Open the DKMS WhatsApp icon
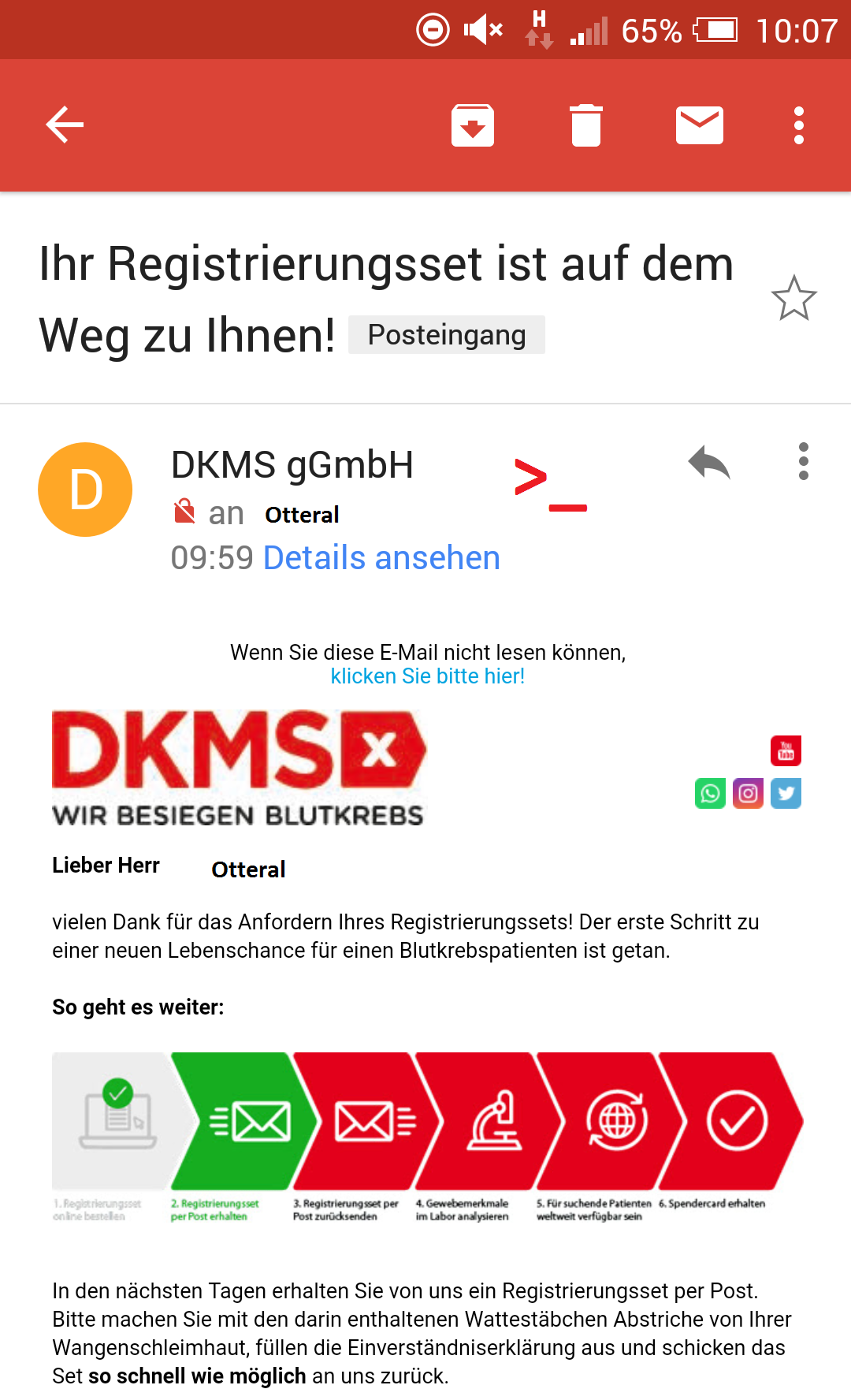Image resolution: width=851 pixels, height=1400 pixels. (710, 793)
